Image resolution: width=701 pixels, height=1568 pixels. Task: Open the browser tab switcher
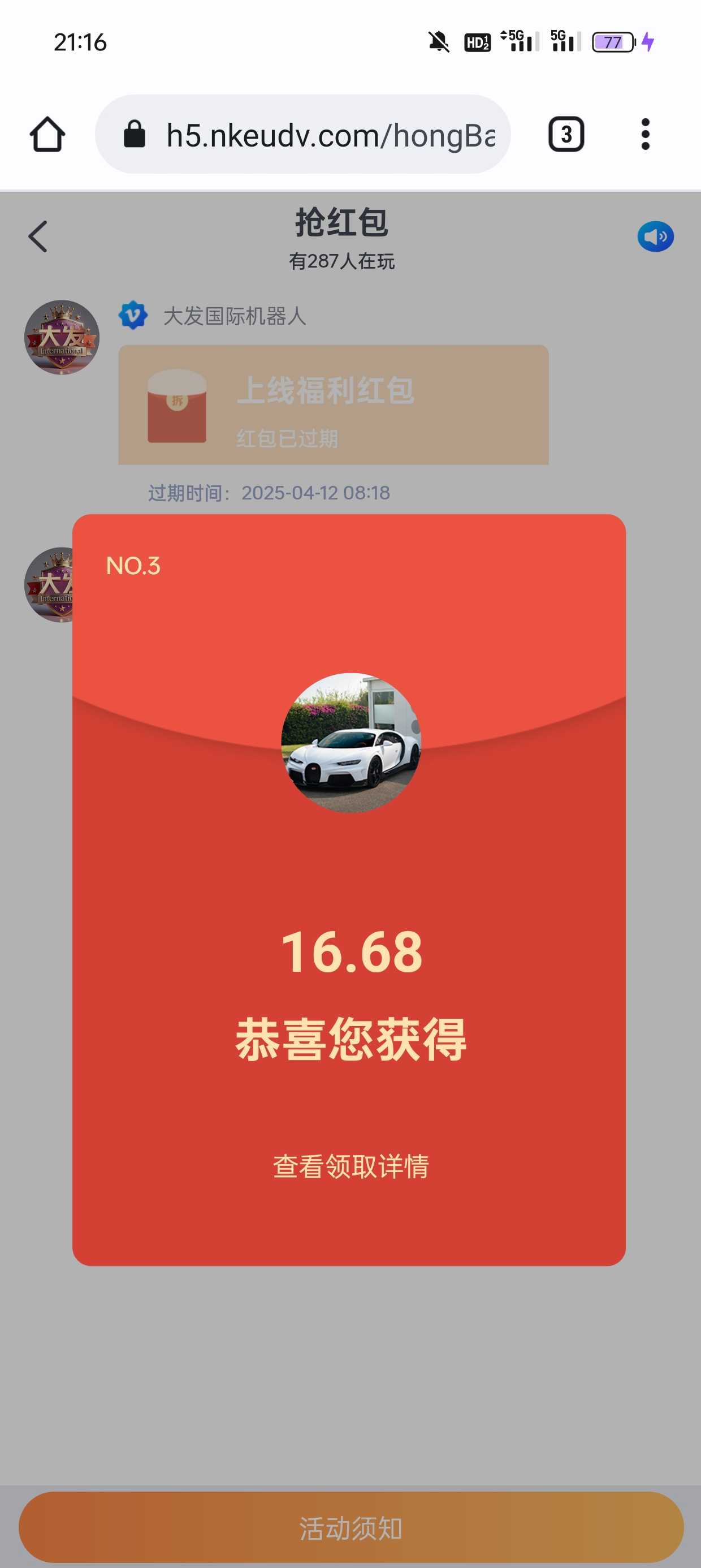point(566,135)
